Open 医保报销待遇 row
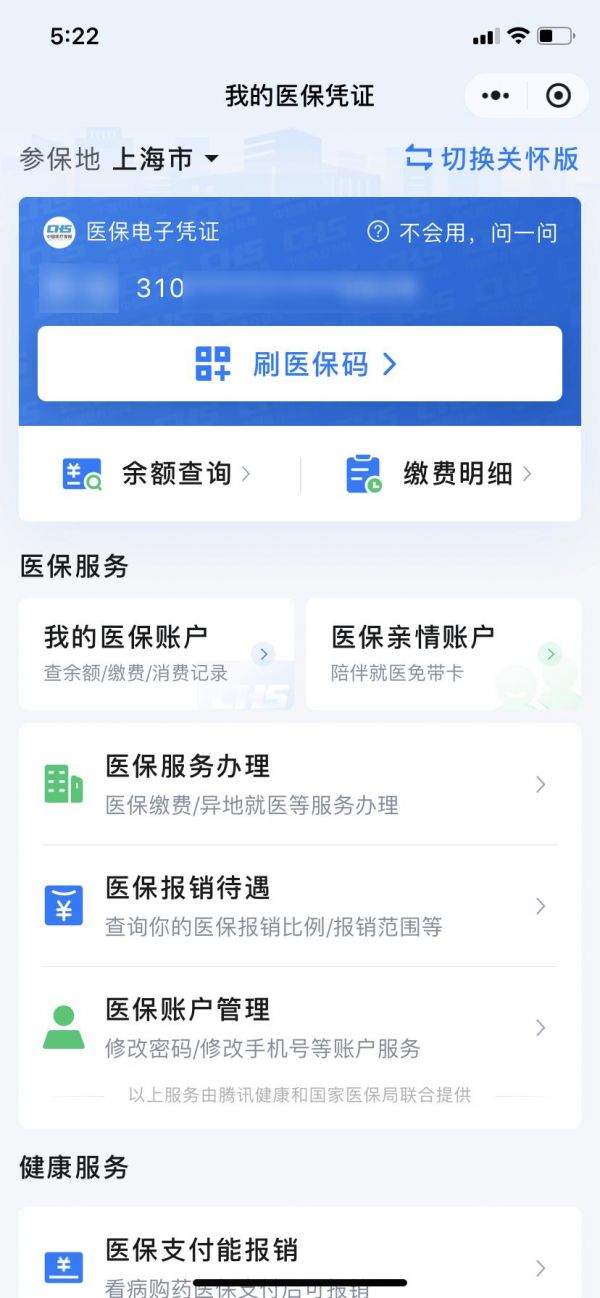This screenshot has height=1298, width=600. 299,906
